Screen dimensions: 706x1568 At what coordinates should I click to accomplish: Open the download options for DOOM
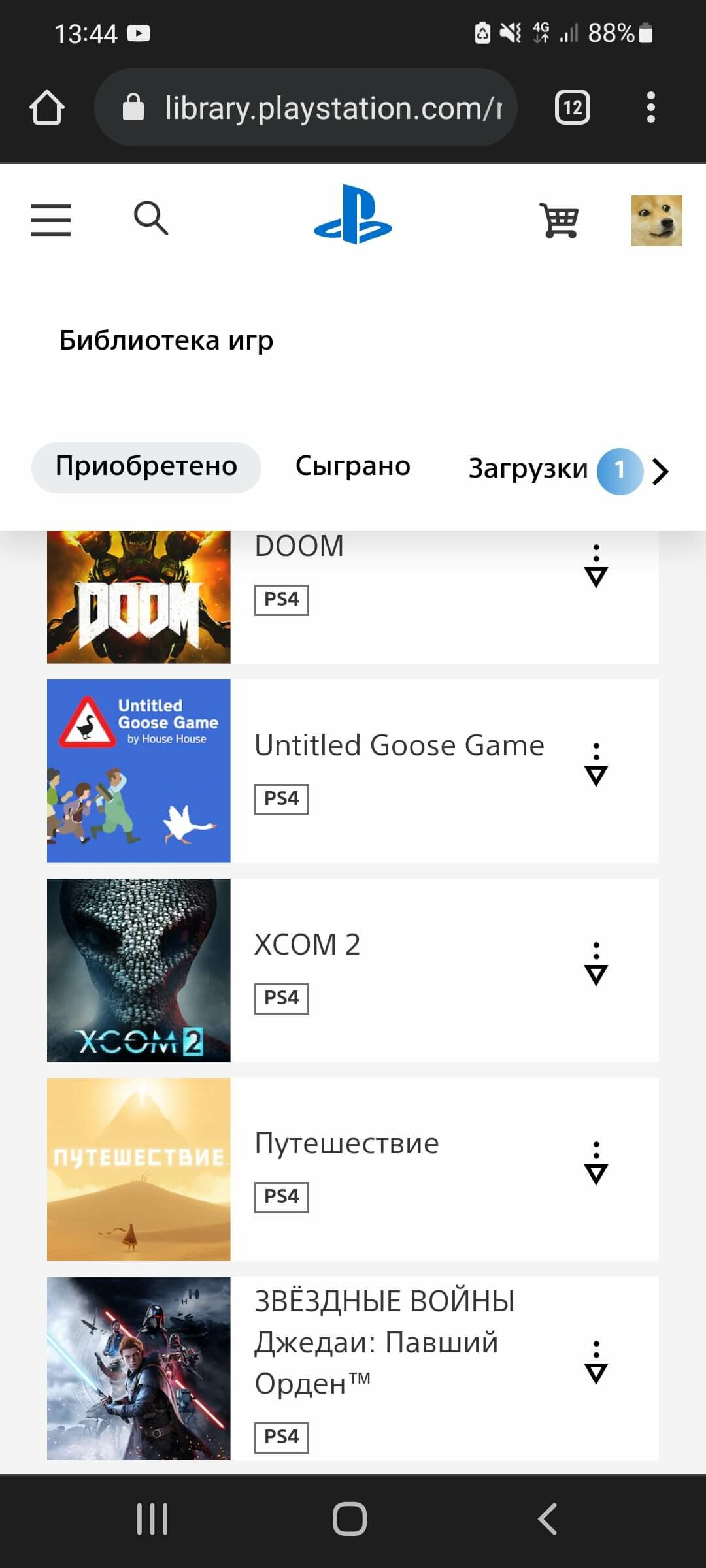[x=596, y=566]
